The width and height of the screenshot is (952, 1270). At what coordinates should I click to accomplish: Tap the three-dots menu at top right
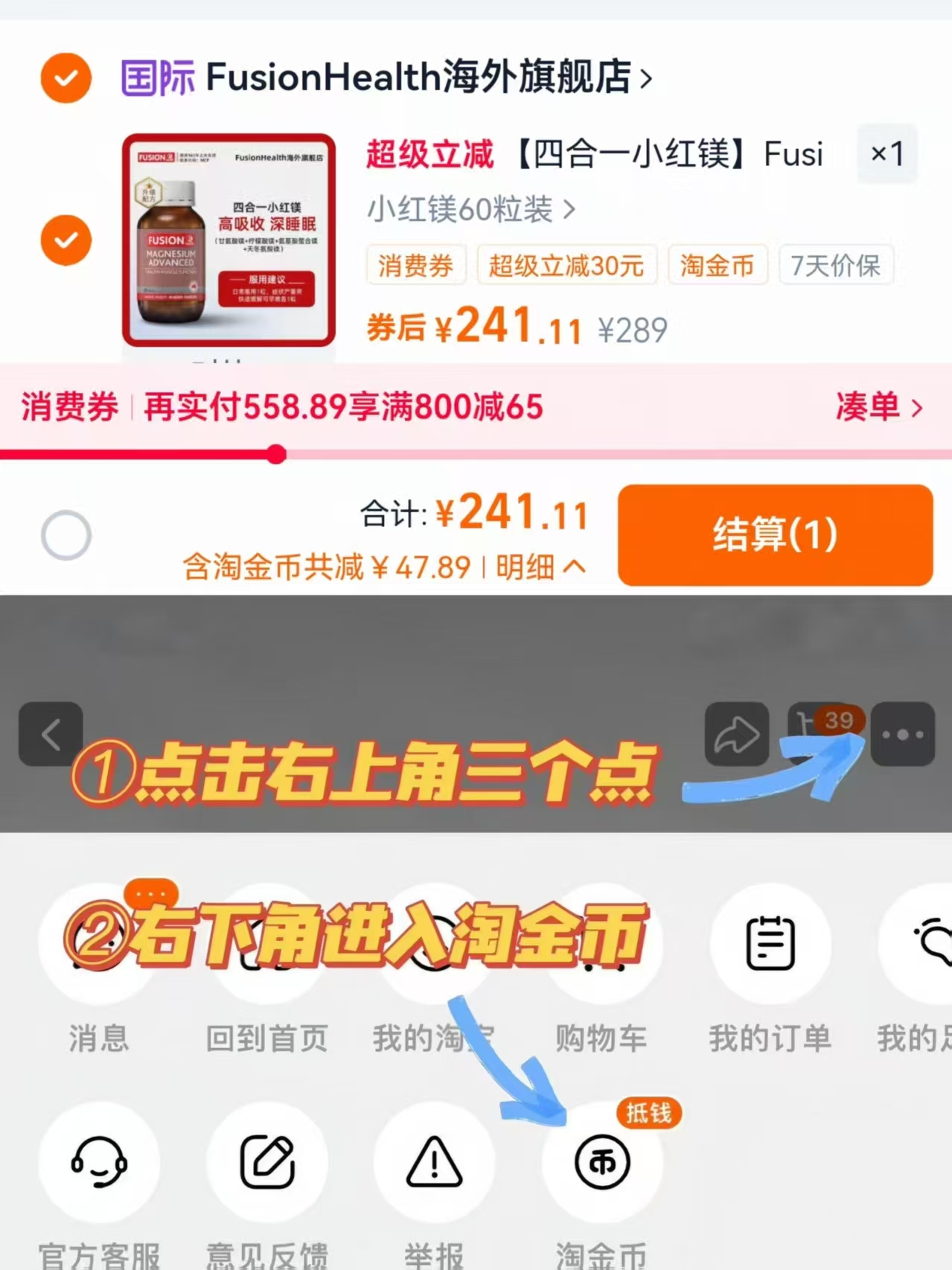pyautogui.click(x=903, y=734)
